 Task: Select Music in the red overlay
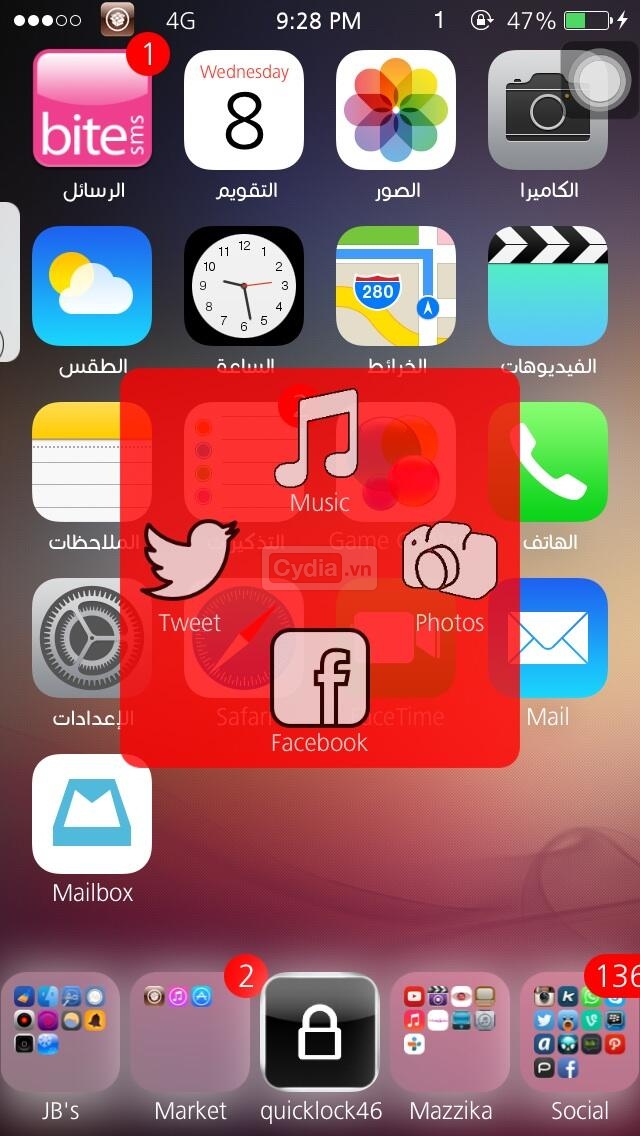coord(318,440)
